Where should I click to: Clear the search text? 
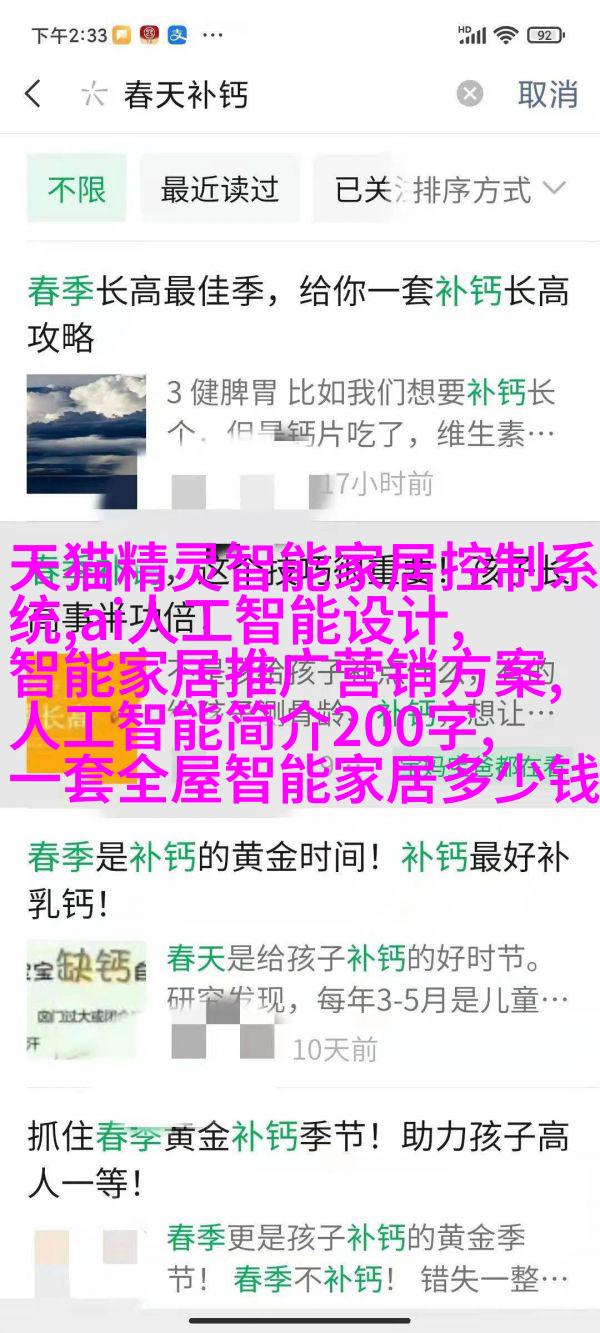(x=470, y=95)
